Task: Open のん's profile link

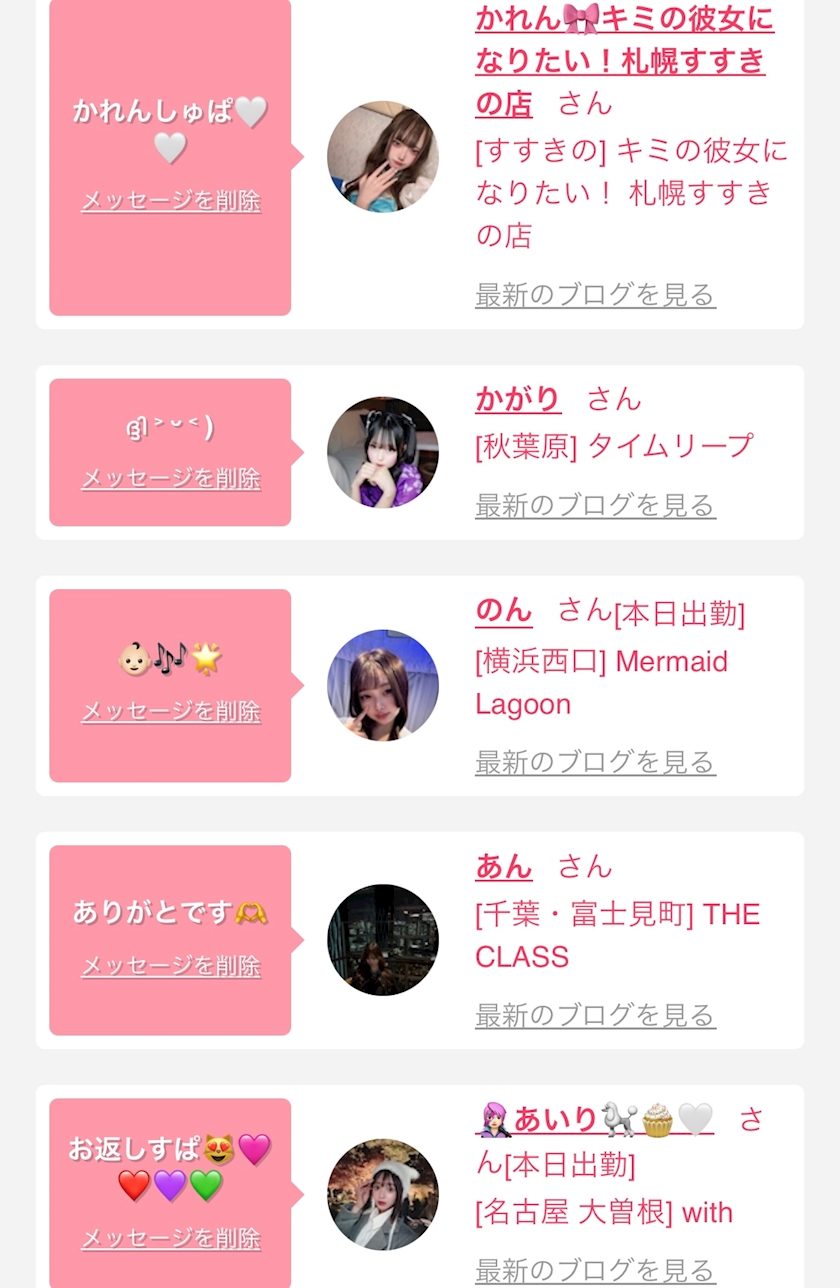Action: pyautogui.click(x=504, y=609)
